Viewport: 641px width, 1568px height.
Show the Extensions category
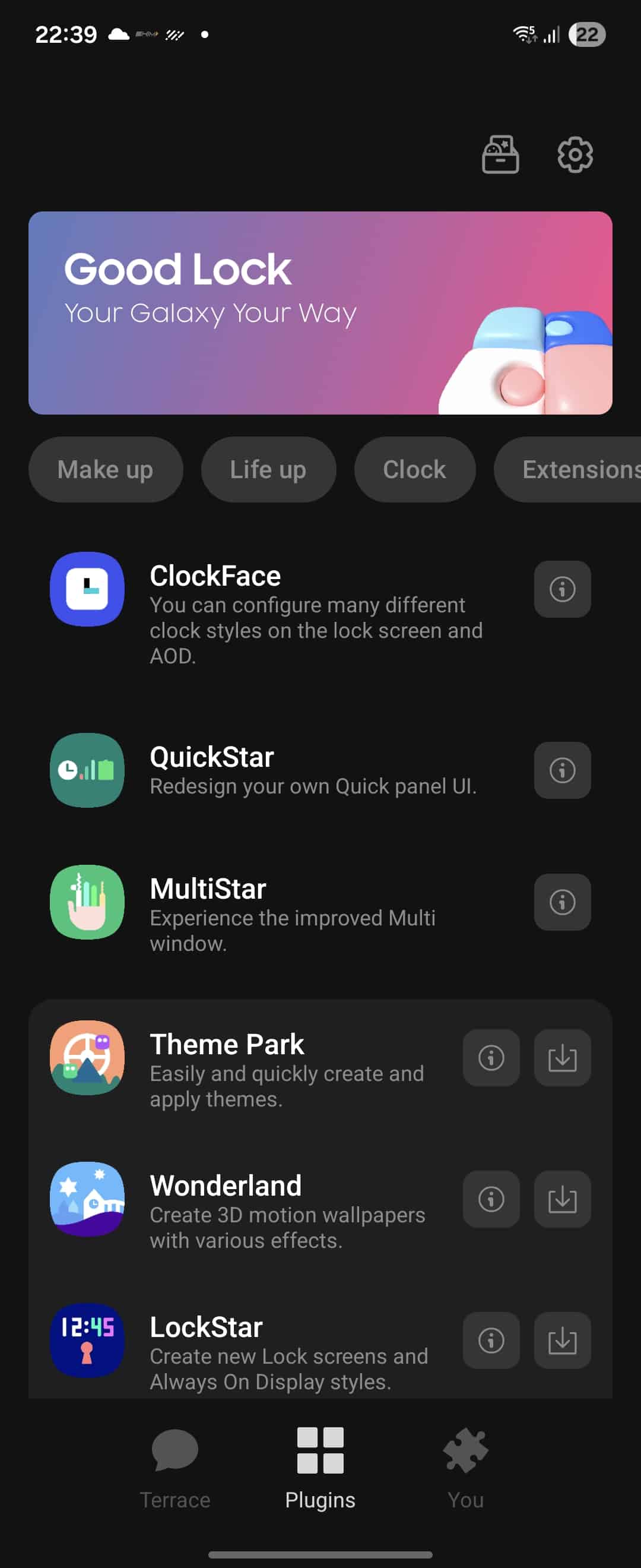[x=572, y=469]
